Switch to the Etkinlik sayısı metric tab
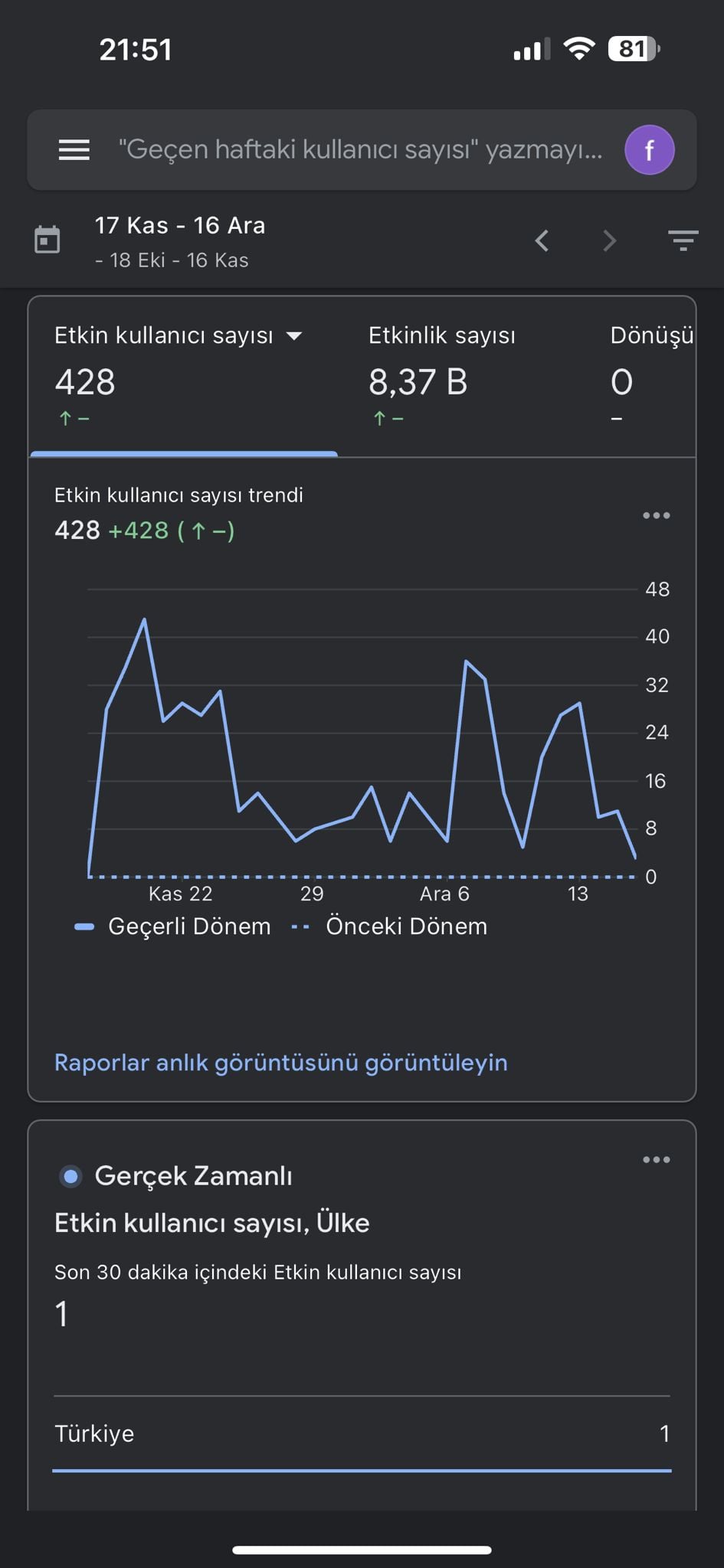The height and width of the screenshot is (1568, 724). tap(442, 374)
